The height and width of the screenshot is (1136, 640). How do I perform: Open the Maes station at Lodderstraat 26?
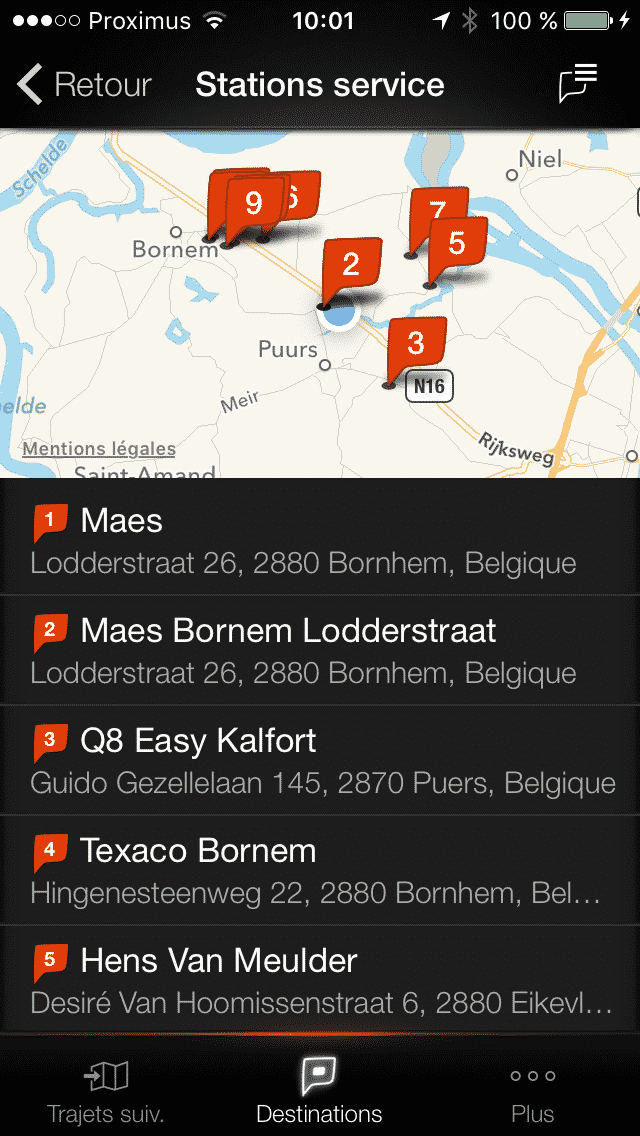point(320,540)
